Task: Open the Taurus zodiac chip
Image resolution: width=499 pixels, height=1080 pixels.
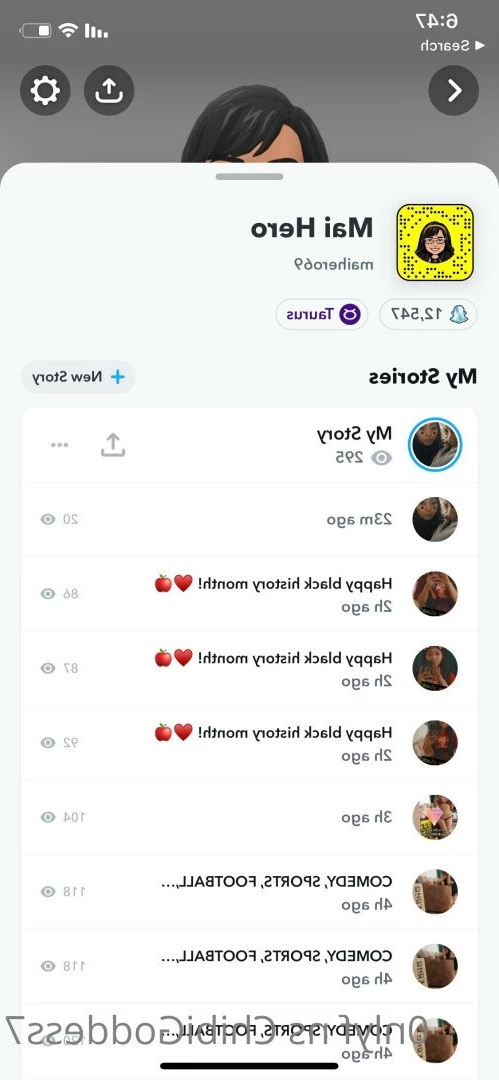Action: pos(322,314)
